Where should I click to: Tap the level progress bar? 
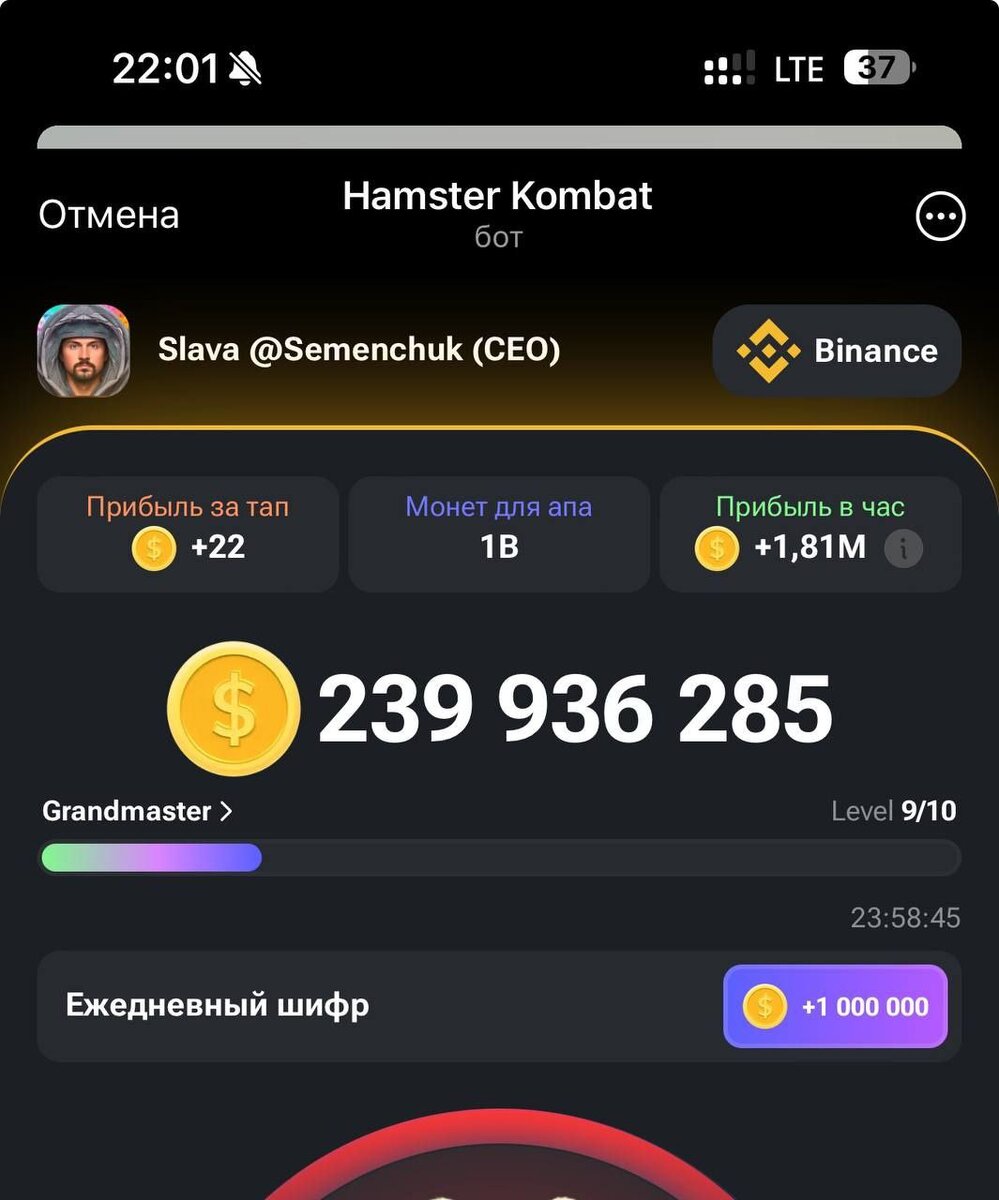500,858
